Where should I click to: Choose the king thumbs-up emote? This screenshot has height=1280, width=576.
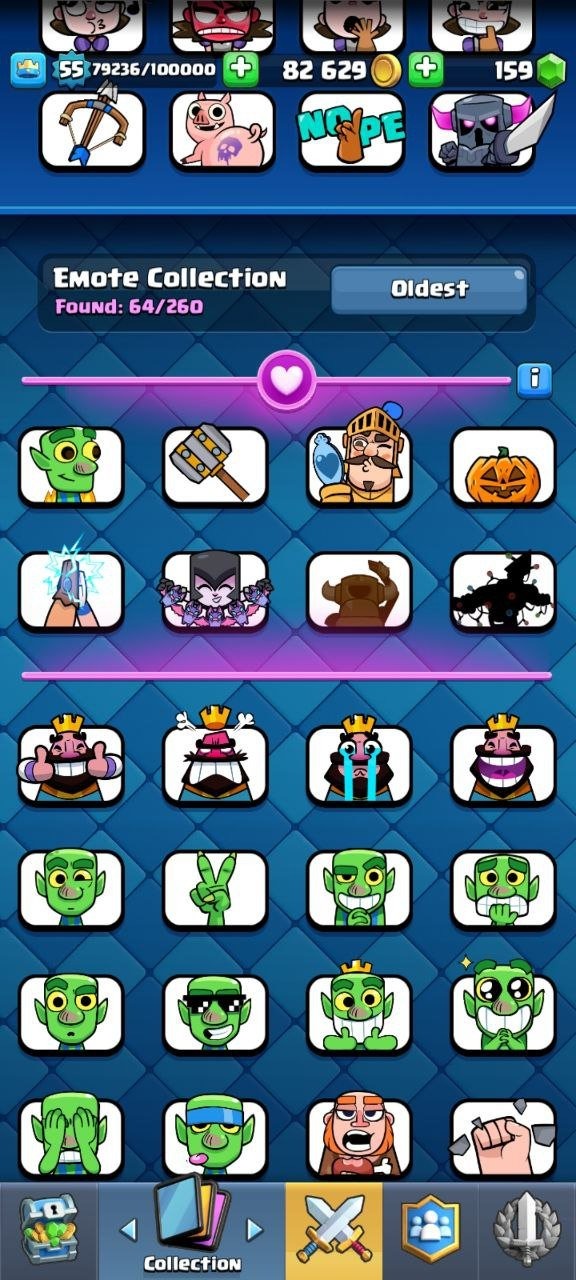pos(71,764)
